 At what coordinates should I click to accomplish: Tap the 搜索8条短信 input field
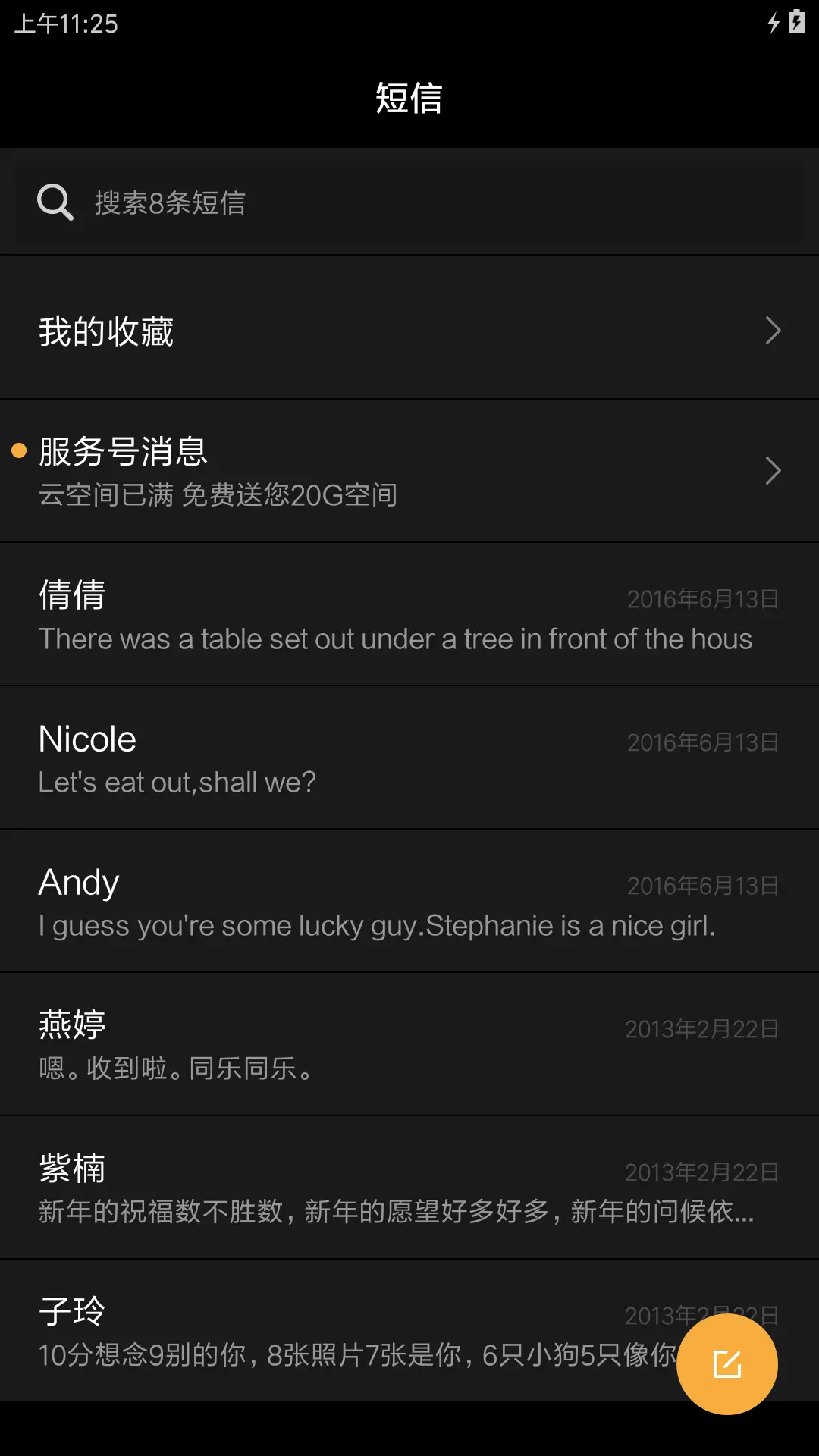tap(303, 201)
